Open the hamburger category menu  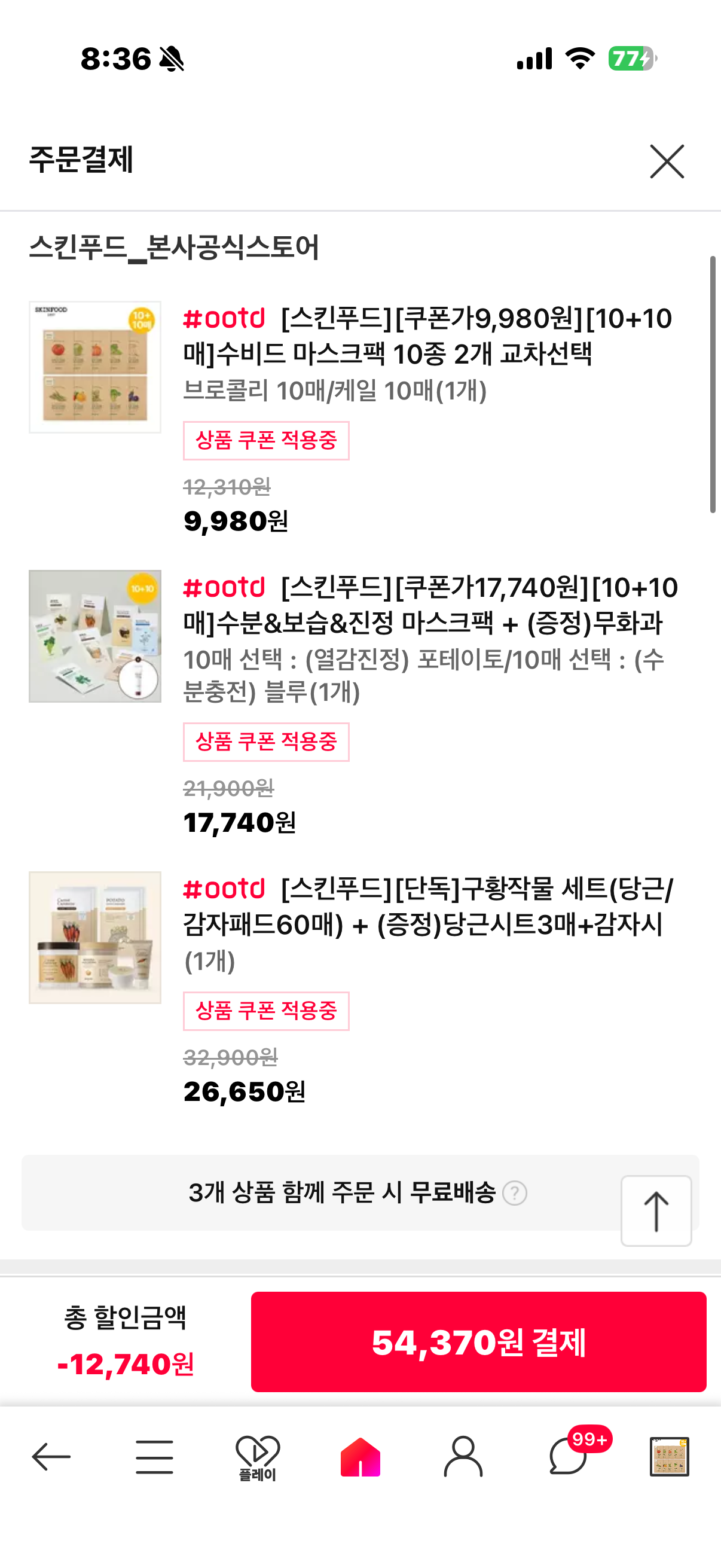(154, 1457)
